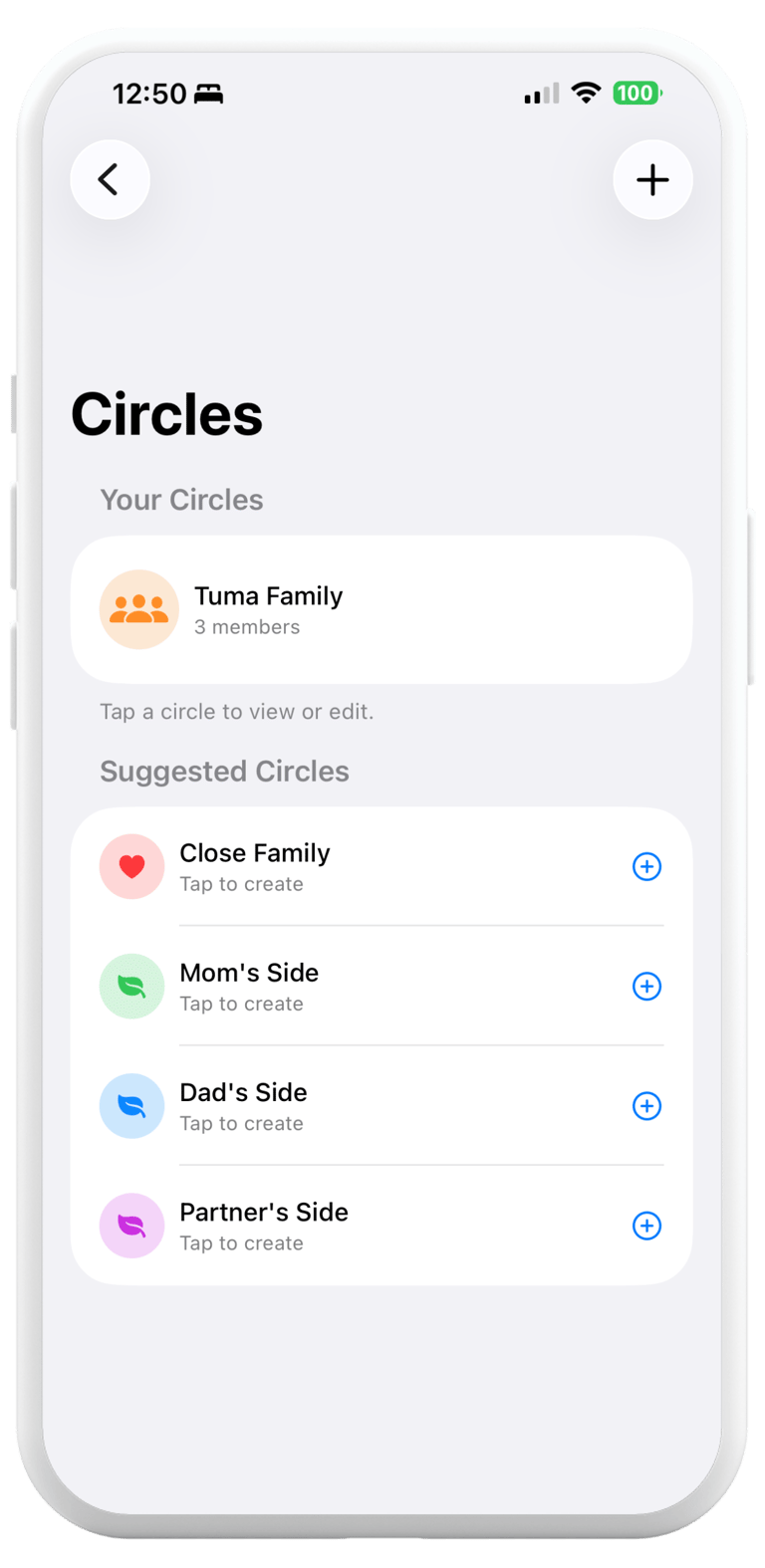Add the Partner's Side circle via its plus
Screen dimensions: 765x1568
click(x=646, y=1226)
